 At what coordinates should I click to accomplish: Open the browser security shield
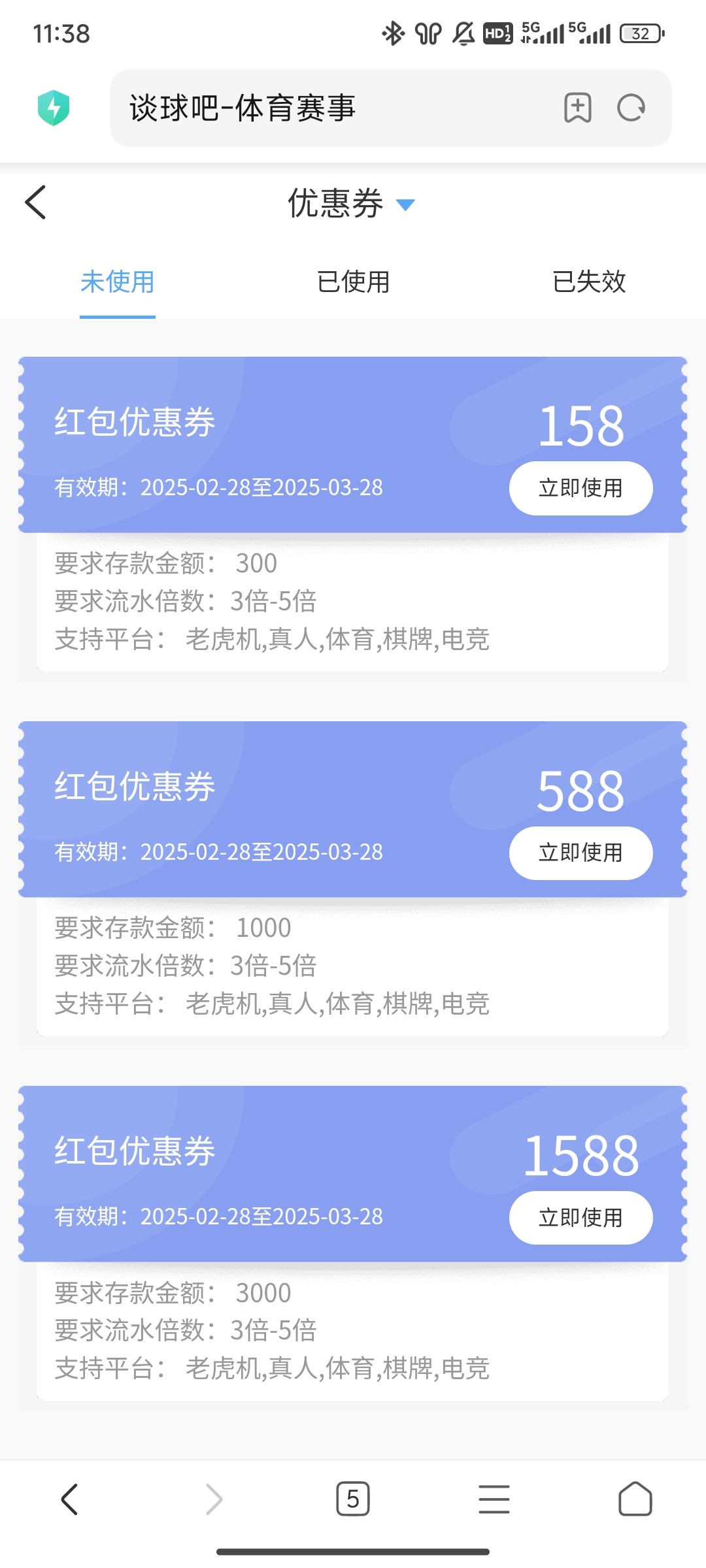click(x=54, y=108)
